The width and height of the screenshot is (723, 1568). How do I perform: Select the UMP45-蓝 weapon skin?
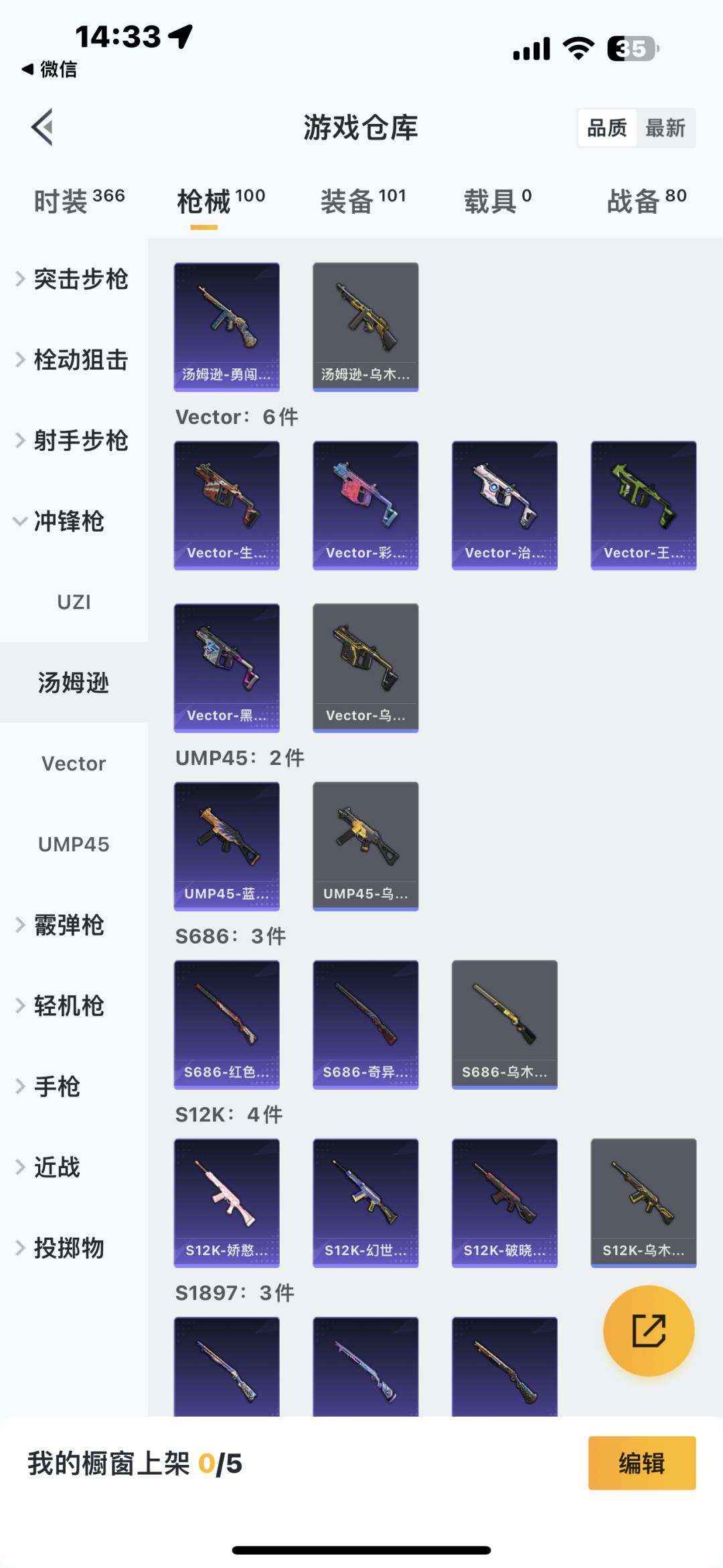(x=227, y=845)
